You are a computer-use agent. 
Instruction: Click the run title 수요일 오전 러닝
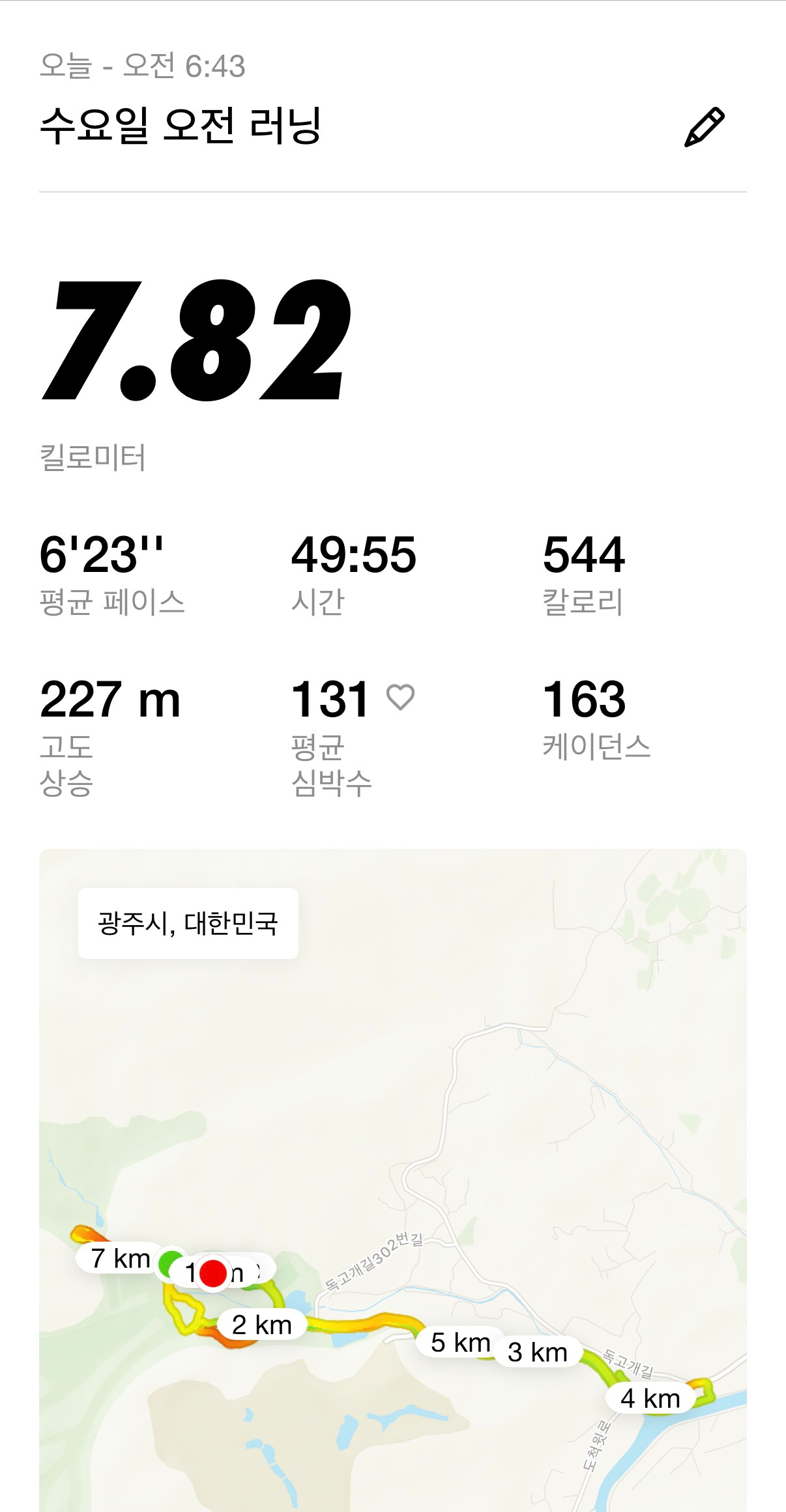pos(184,128)
